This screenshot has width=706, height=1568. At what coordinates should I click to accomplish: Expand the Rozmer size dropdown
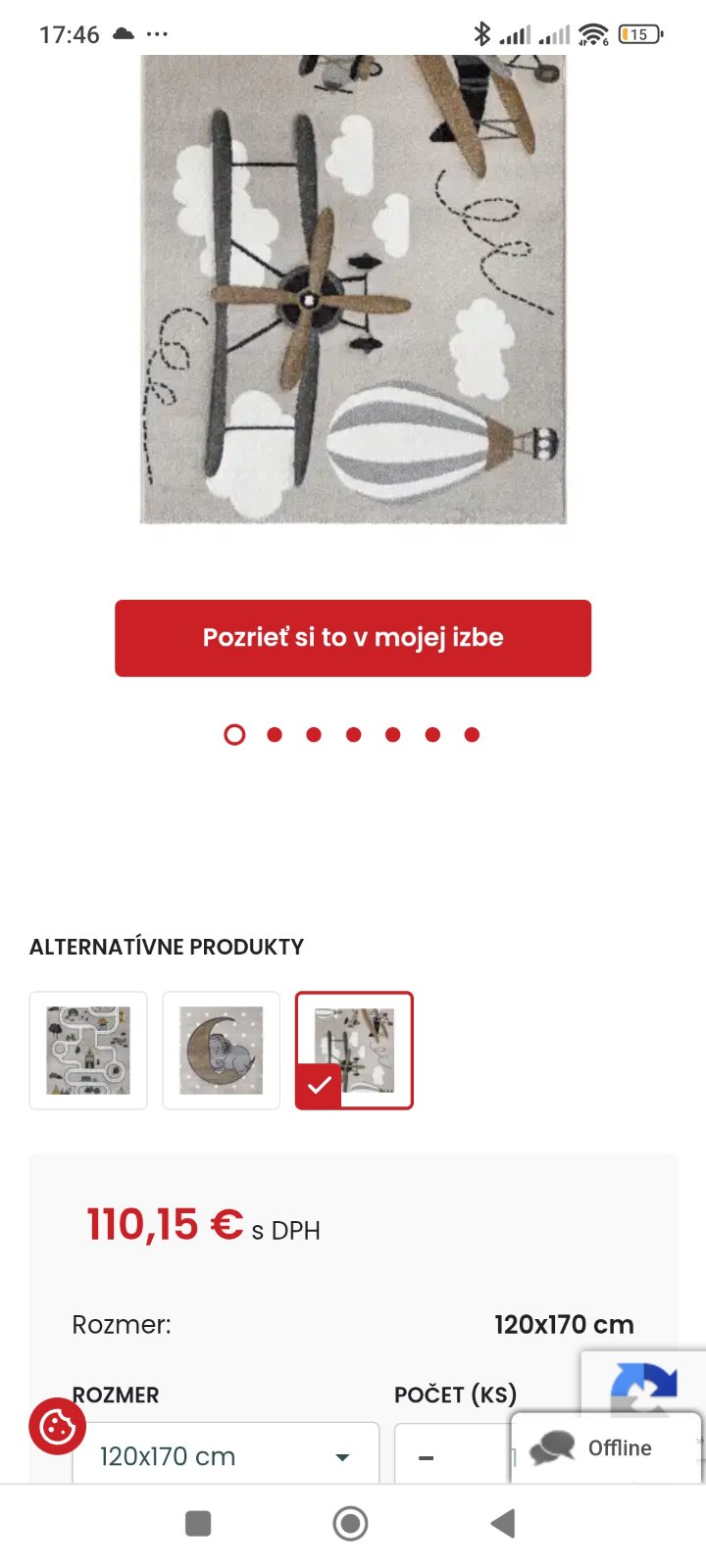pyautogui.click(x=226, y=1456)
